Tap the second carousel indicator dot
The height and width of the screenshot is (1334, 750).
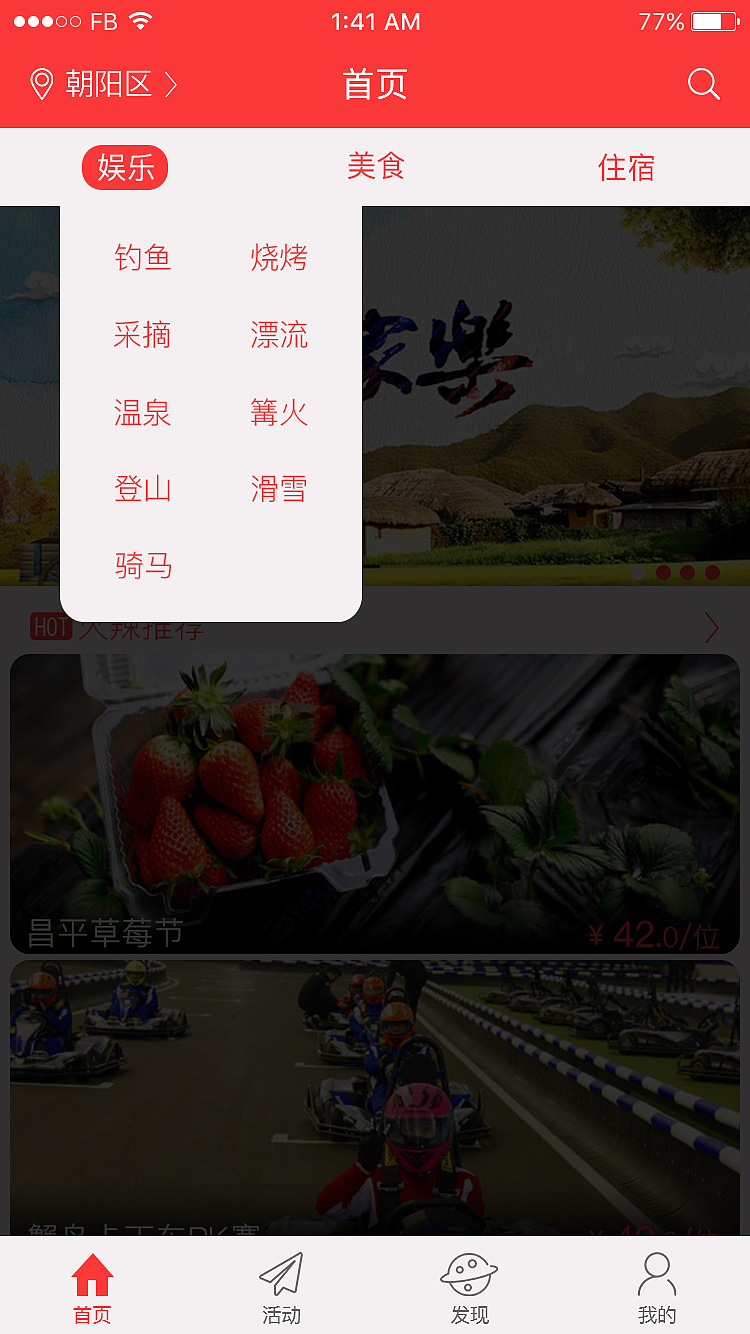click(x=661, y=572)
